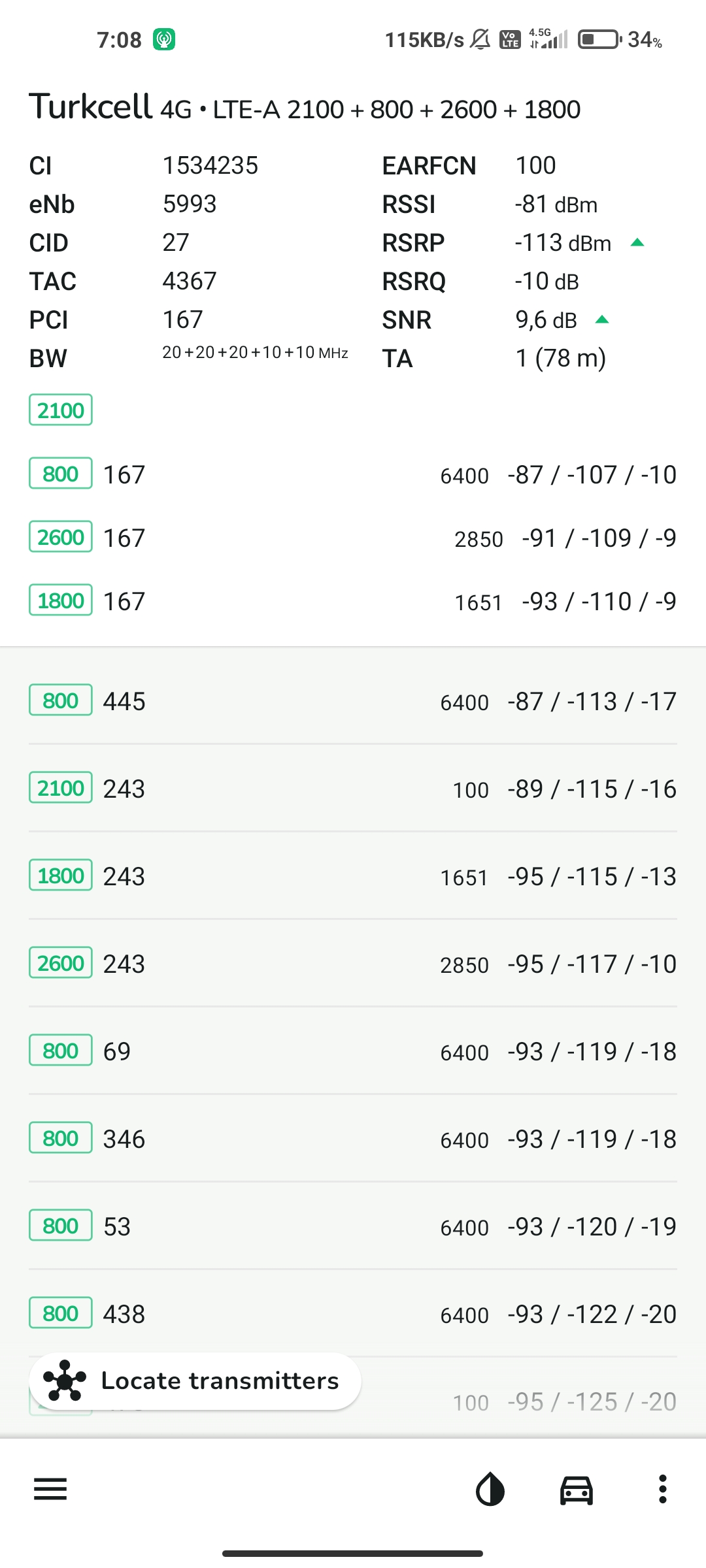Tap the Locate transmitters button

[x=195, y=1380]
